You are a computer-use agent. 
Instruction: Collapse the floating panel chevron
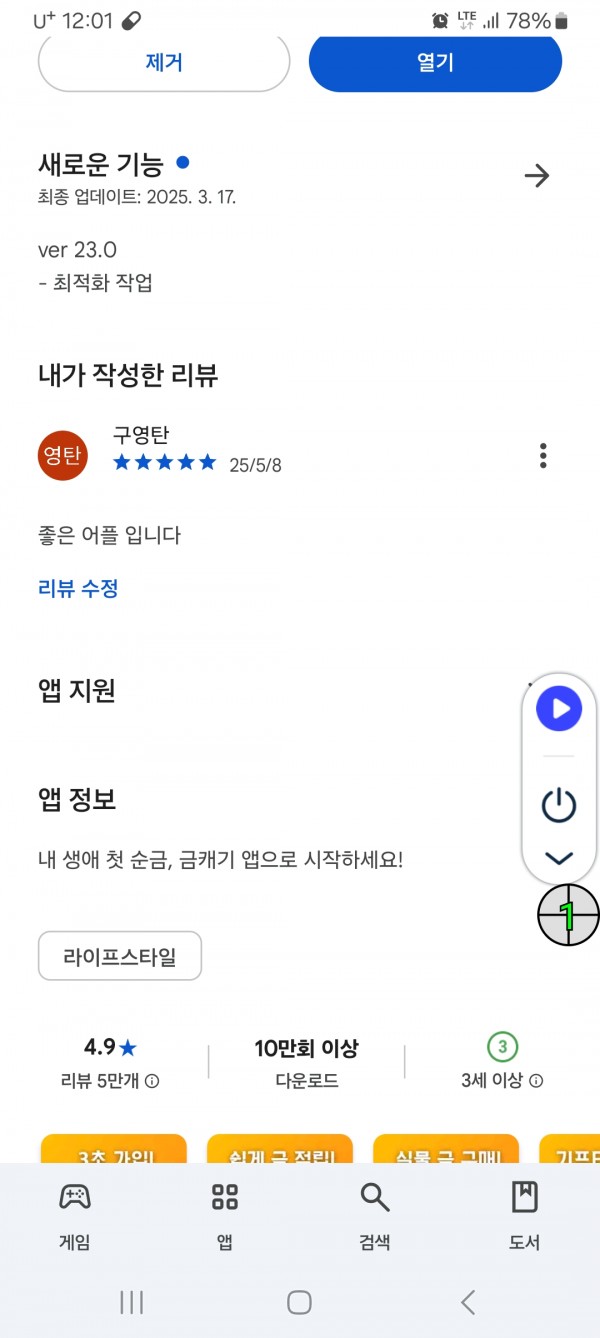tap(559, 858)
